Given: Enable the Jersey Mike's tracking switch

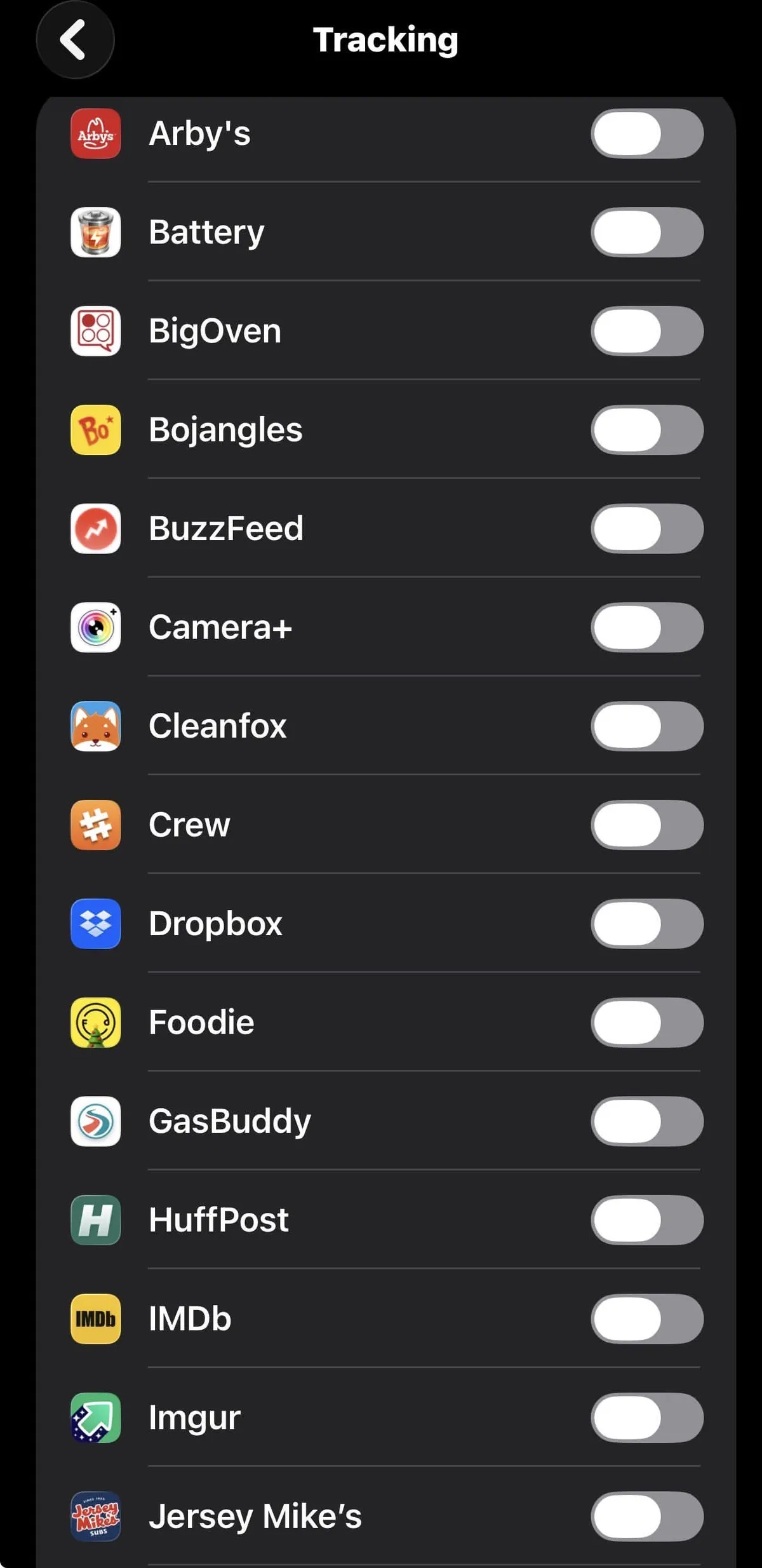Looking at the screenshot, I should [x=647, y=1517].
